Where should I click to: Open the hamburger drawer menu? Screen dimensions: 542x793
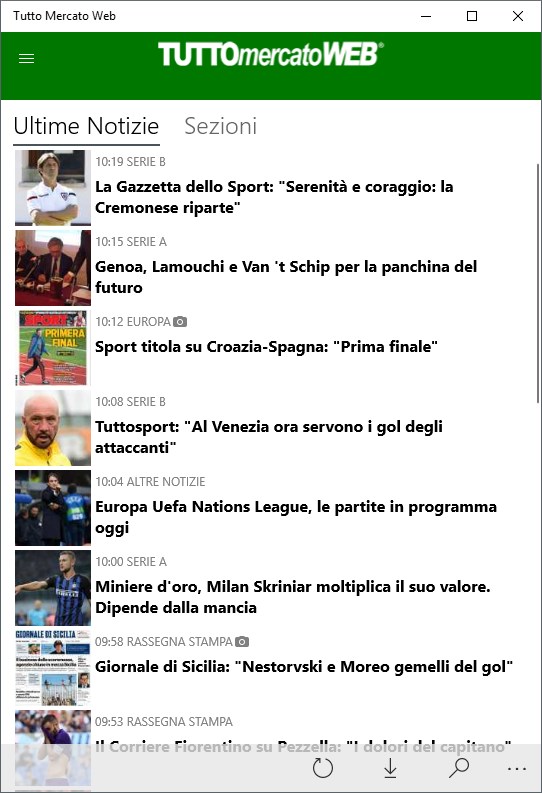[26, 59]
